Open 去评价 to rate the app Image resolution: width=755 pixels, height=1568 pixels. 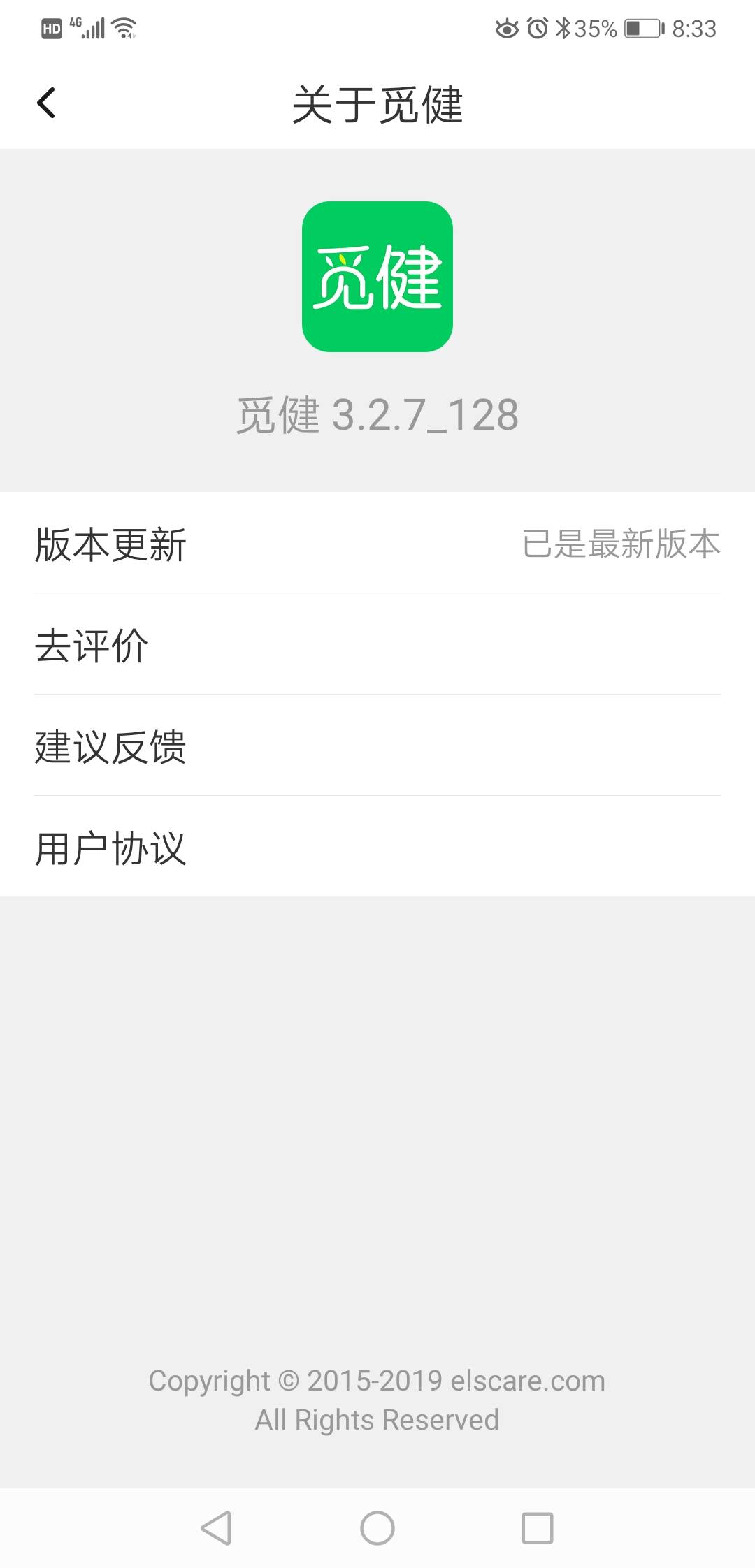377,644
